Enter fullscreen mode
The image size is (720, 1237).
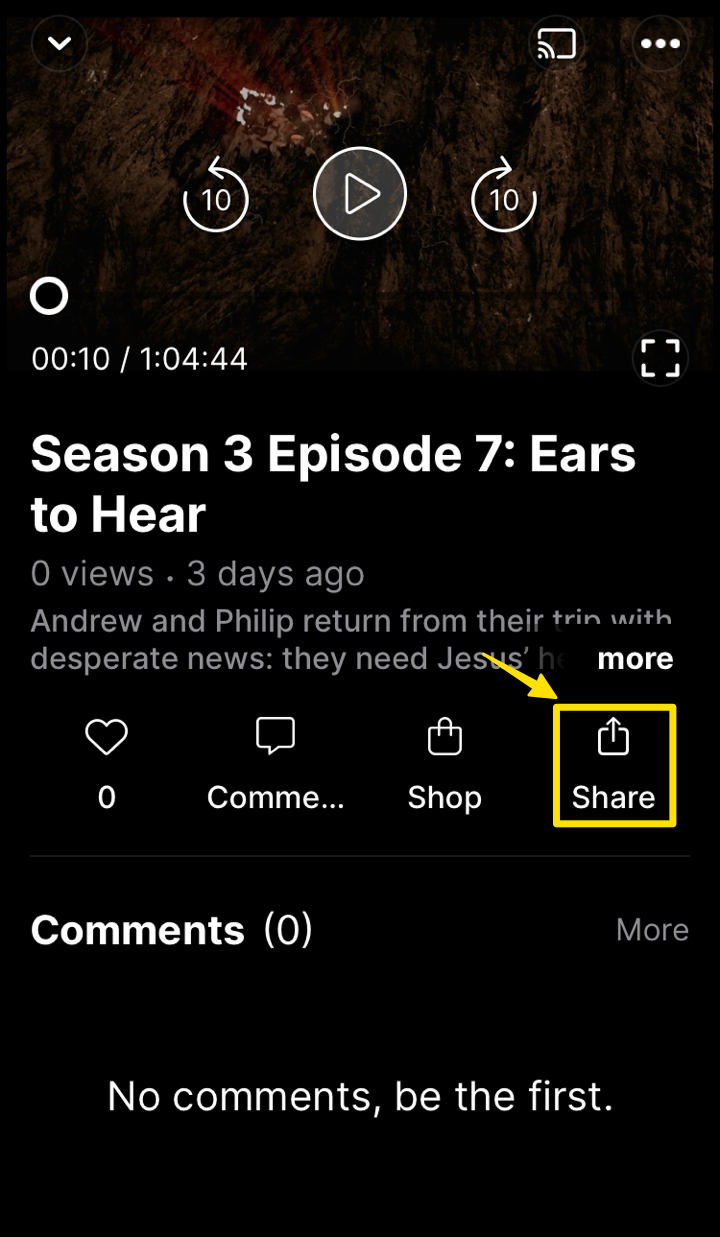660,358
